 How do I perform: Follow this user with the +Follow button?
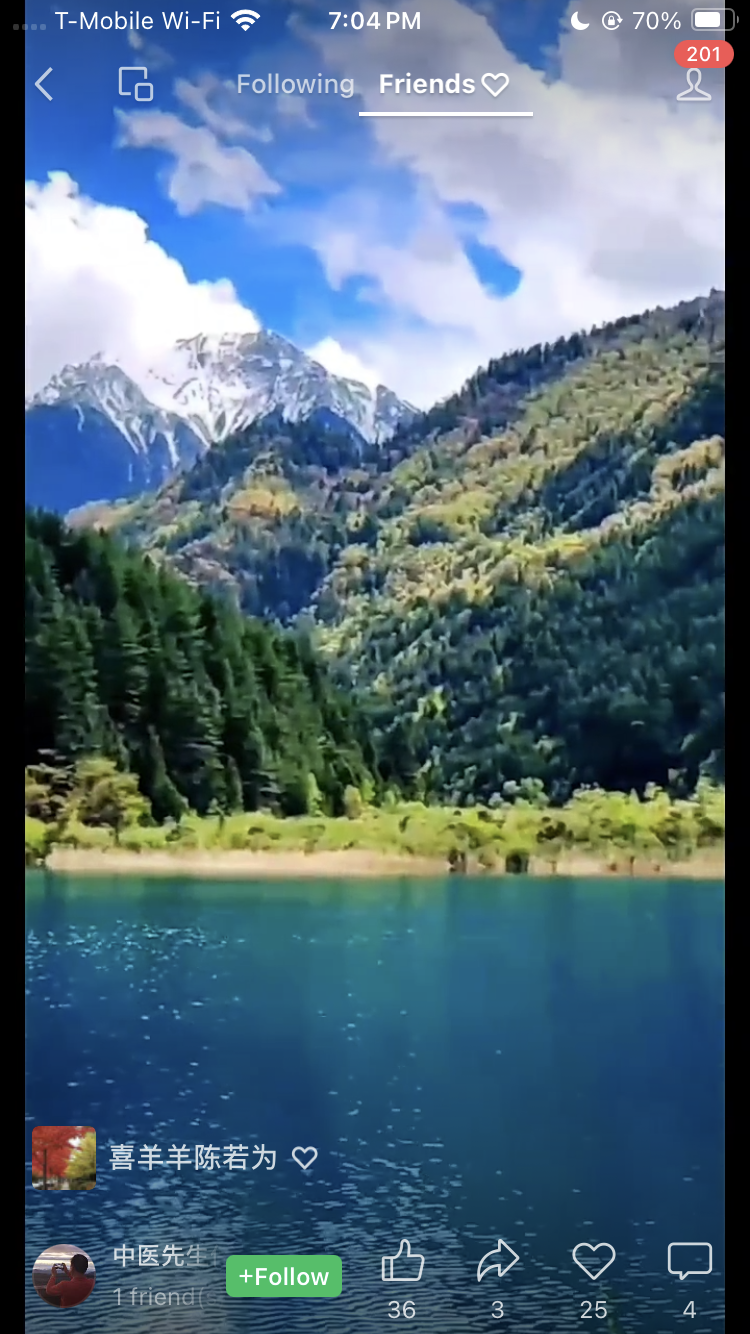pos(284,1277)
